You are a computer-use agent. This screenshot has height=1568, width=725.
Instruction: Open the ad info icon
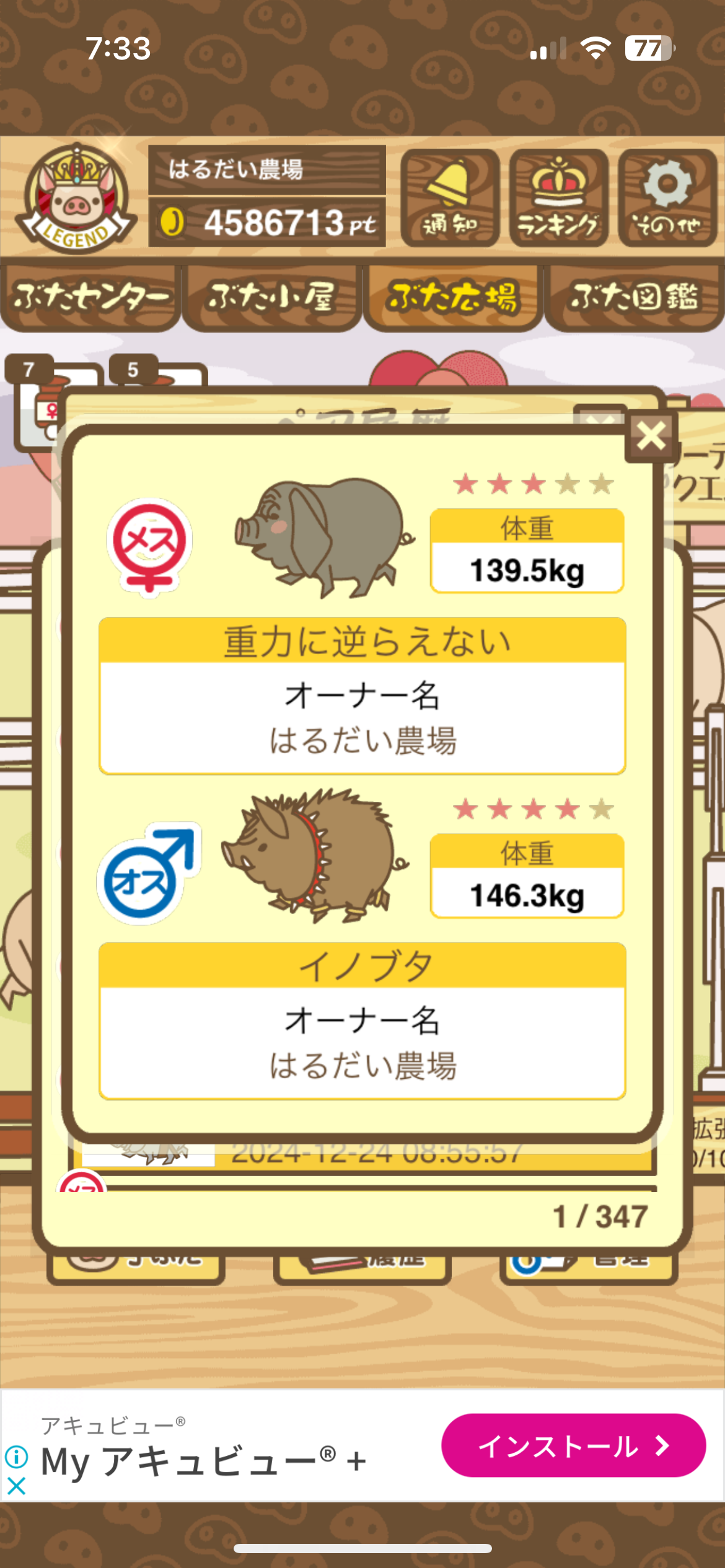(x=16, y=1457)
